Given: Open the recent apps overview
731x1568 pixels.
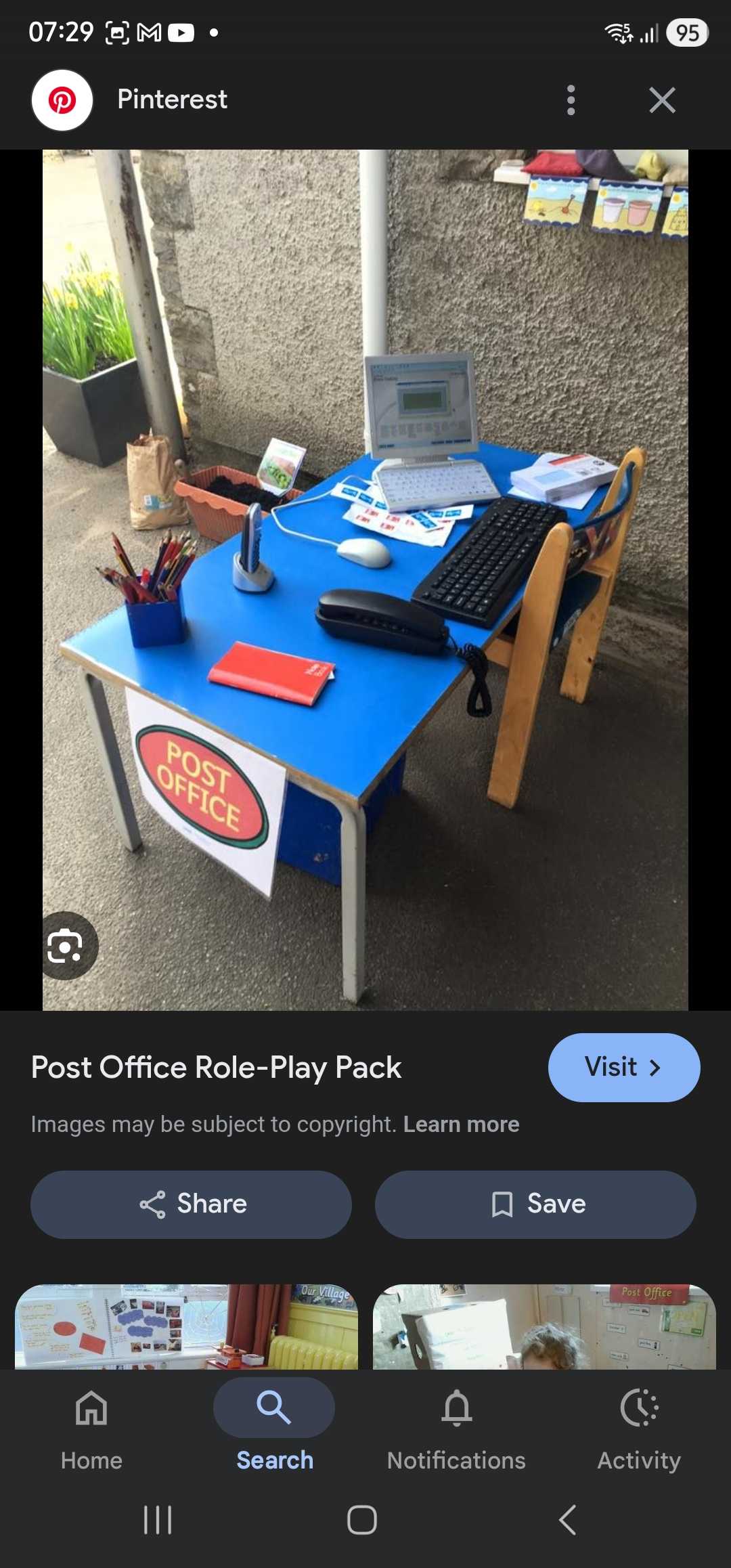Looking at the screenshot, I should click(x=158, y=1520).
